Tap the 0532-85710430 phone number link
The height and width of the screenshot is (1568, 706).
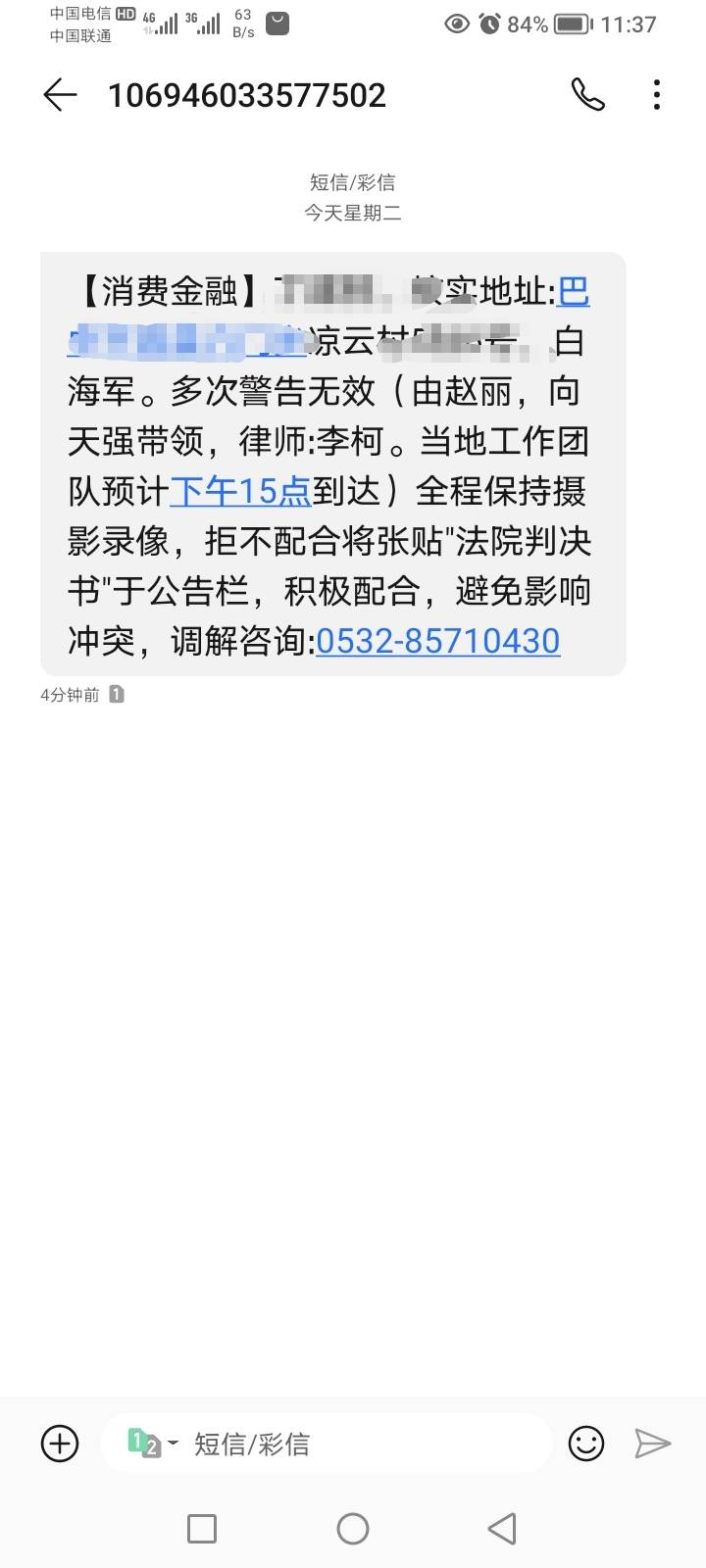[x=437, y=641]
